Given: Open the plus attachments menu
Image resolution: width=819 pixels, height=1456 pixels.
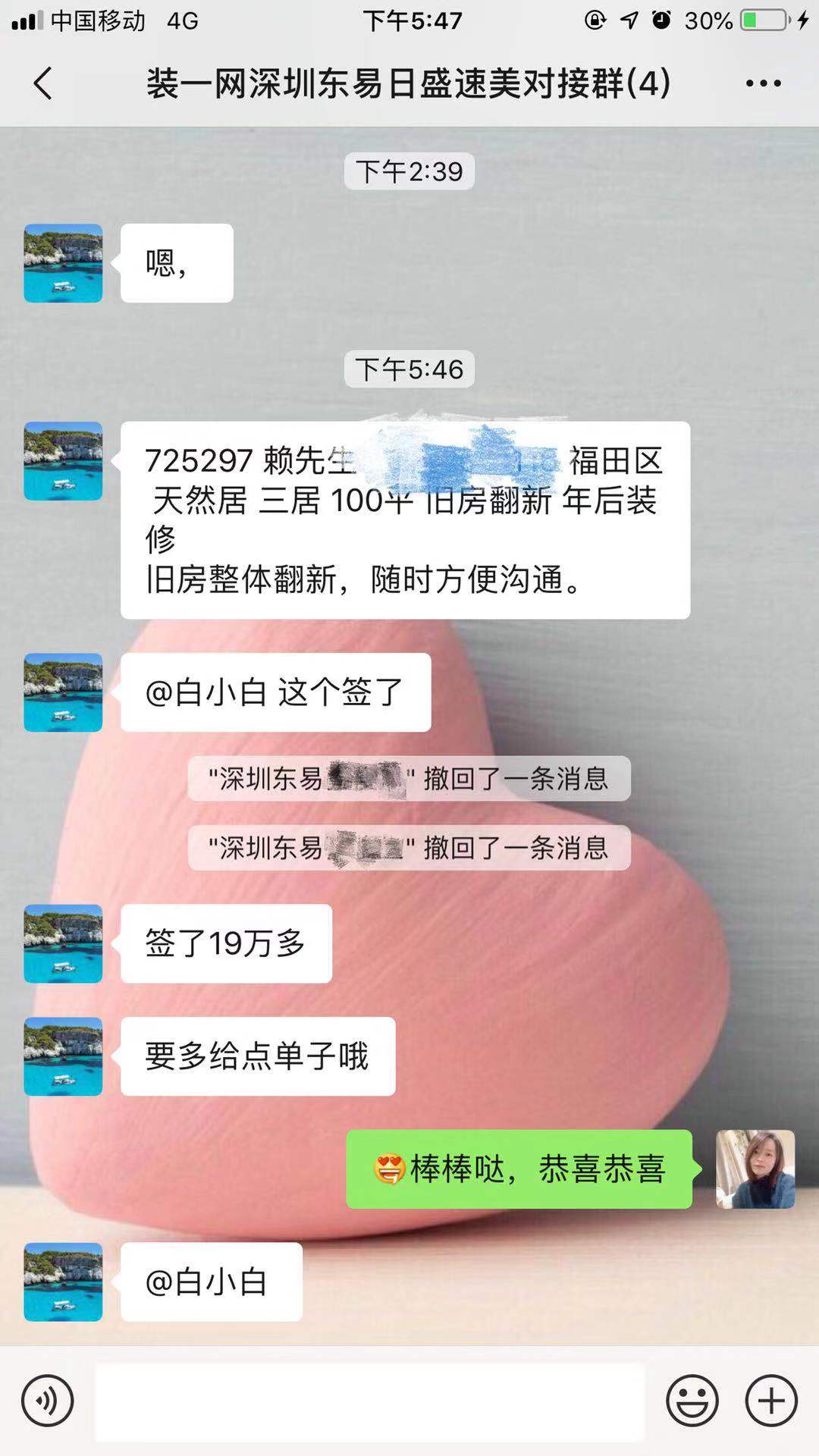Looking at the screenshot, I should pos(771,1401).
